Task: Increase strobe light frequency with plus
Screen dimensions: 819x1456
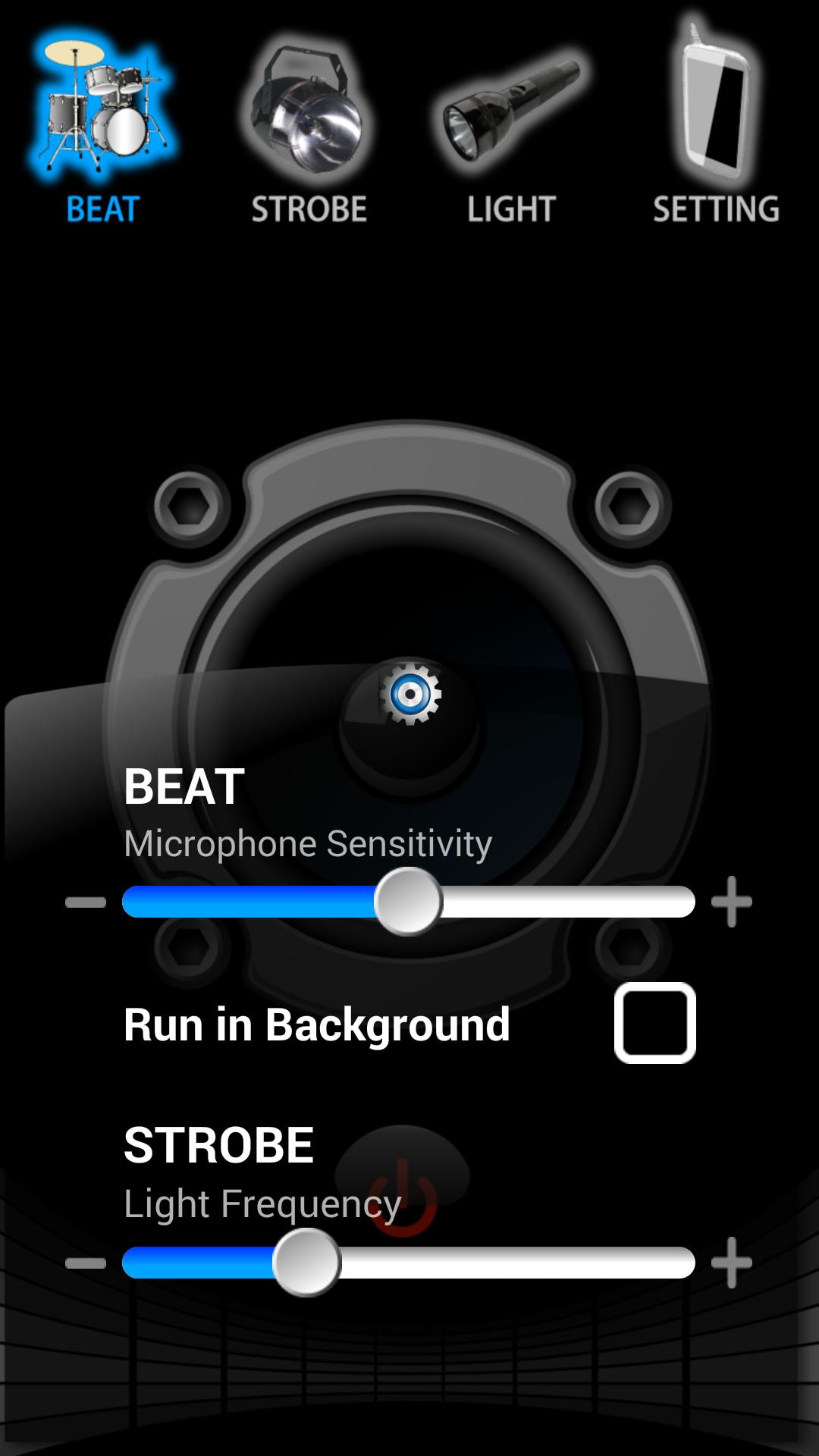Action: click(x=731, y=1263)
